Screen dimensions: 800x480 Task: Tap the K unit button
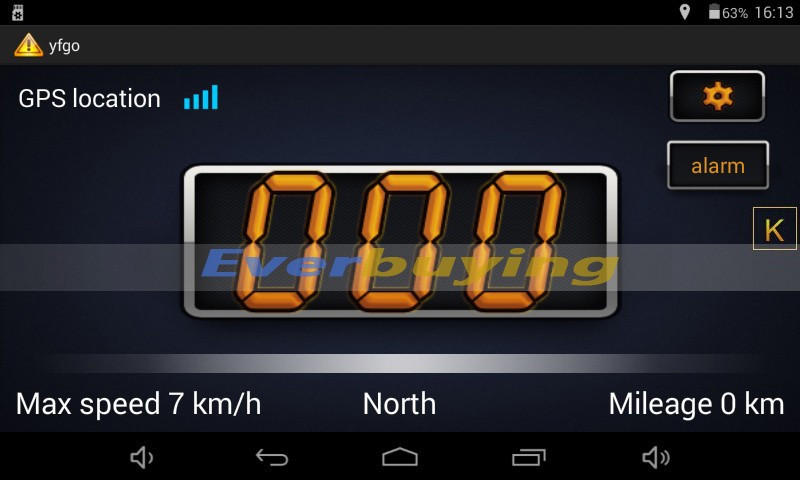coord(774,229)
